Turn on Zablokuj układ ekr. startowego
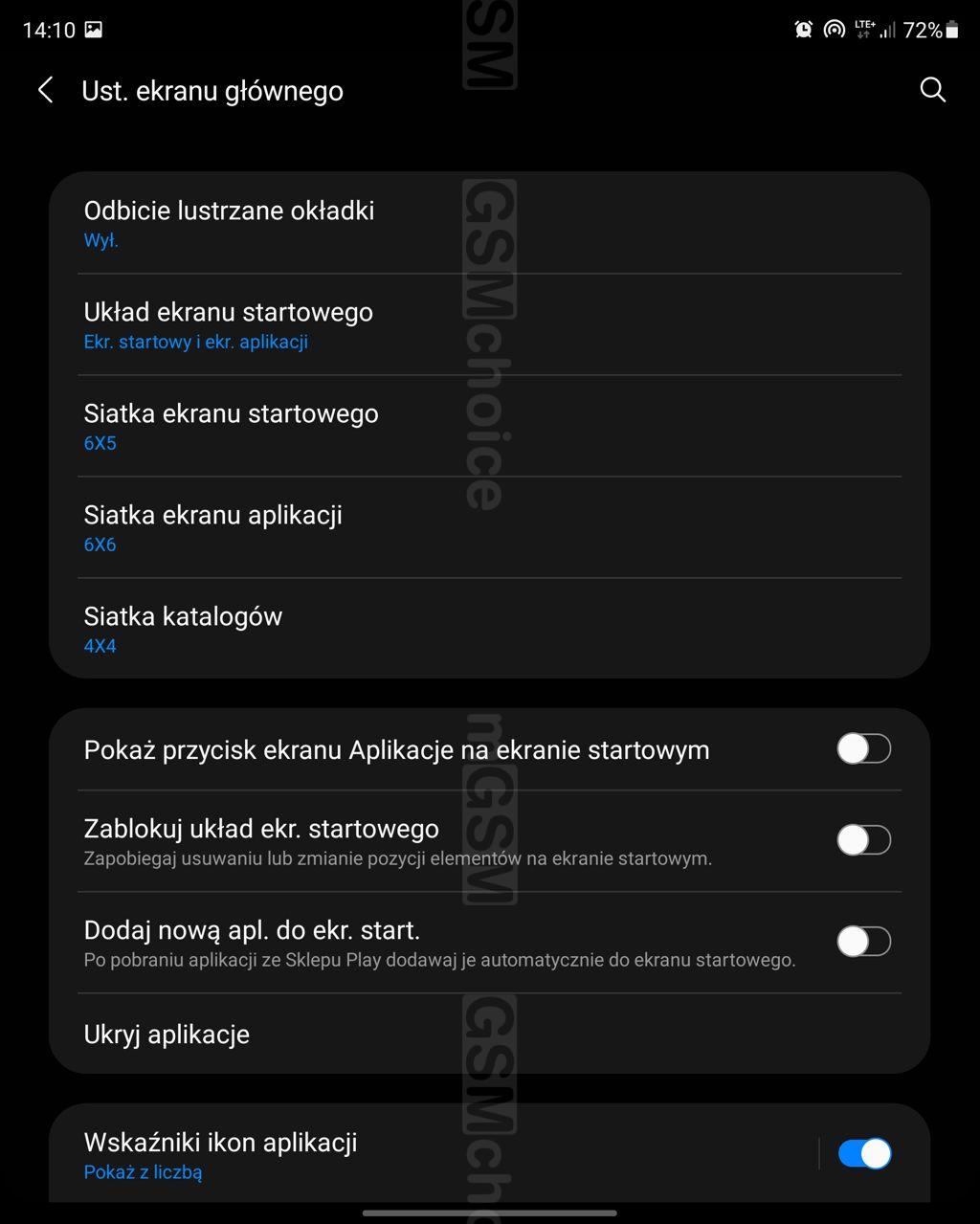The width and height of the screenshot is (980, 1224). tap(863, 840)
